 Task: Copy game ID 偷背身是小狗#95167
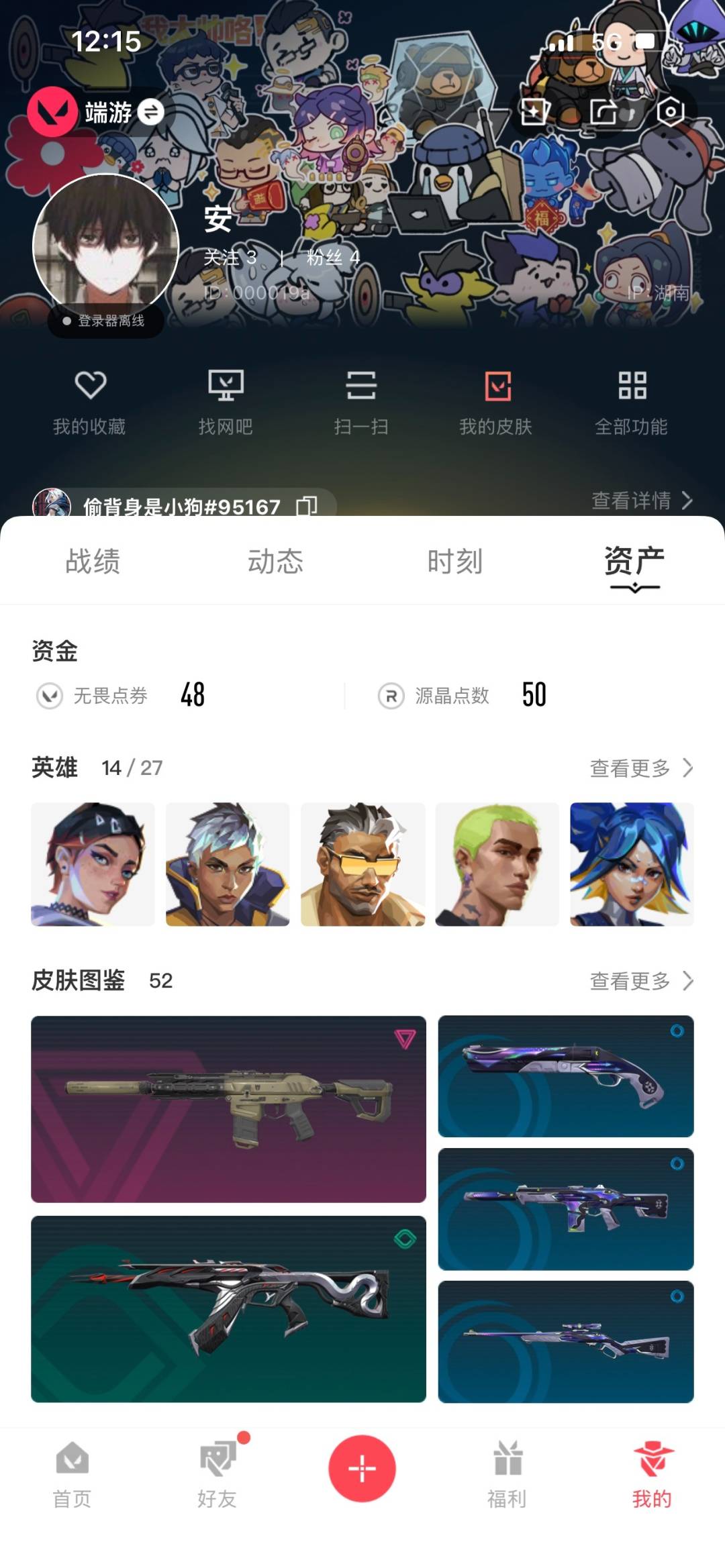pyautogui.click(x=307, y=506)
